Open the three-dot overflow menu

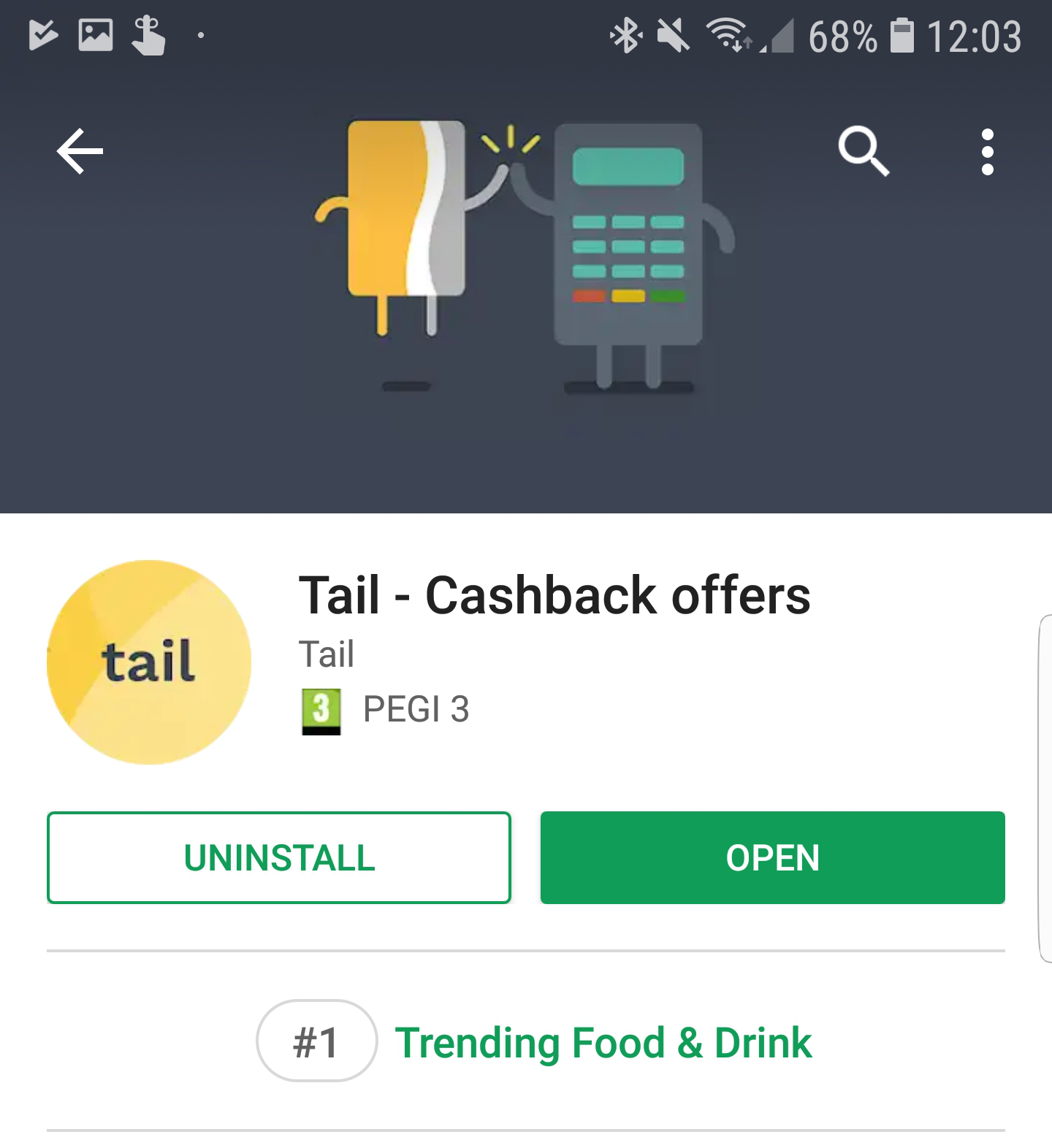(987, 151)
